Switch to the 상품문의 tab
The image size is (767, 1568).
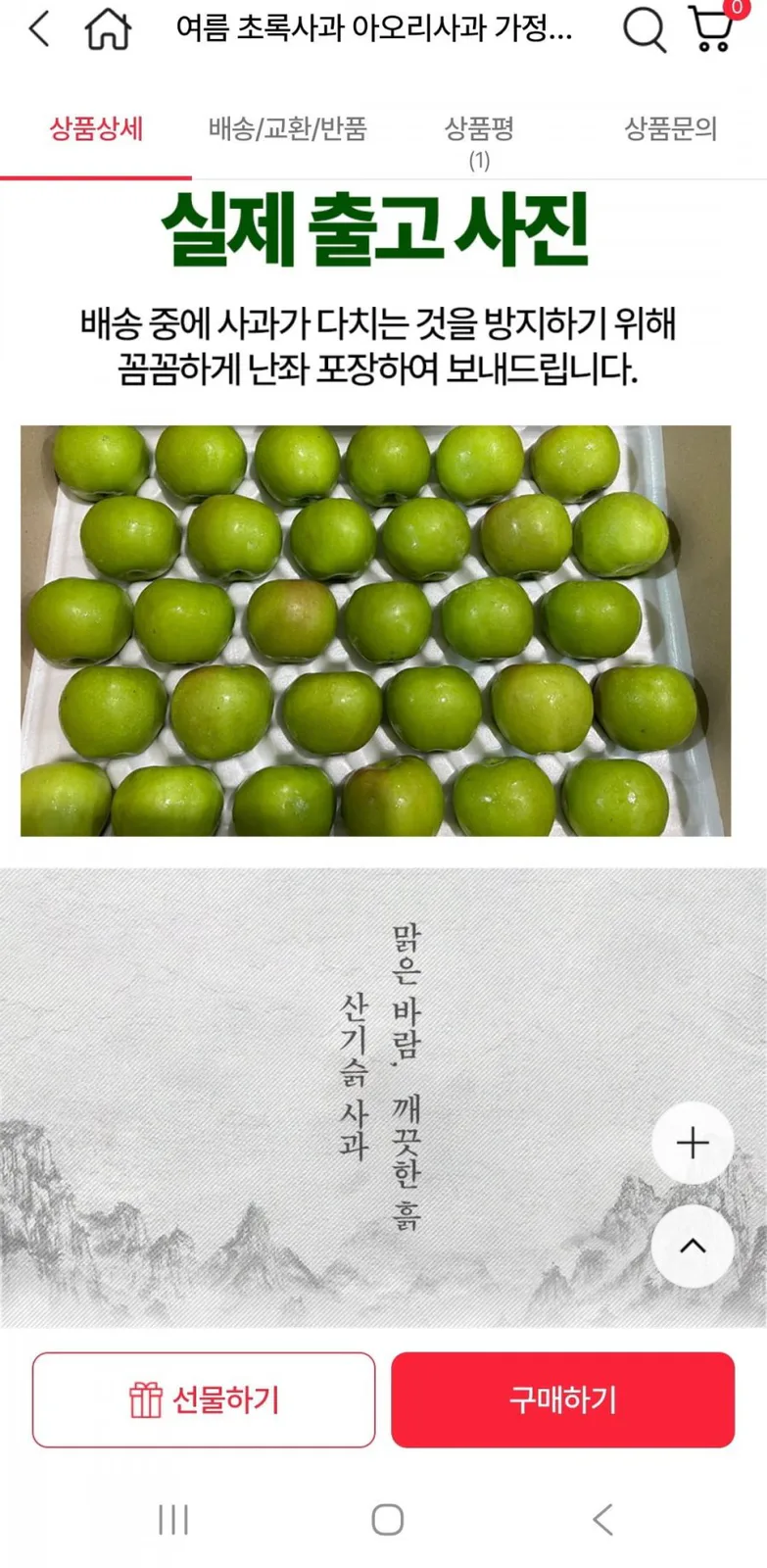[671, 128]
